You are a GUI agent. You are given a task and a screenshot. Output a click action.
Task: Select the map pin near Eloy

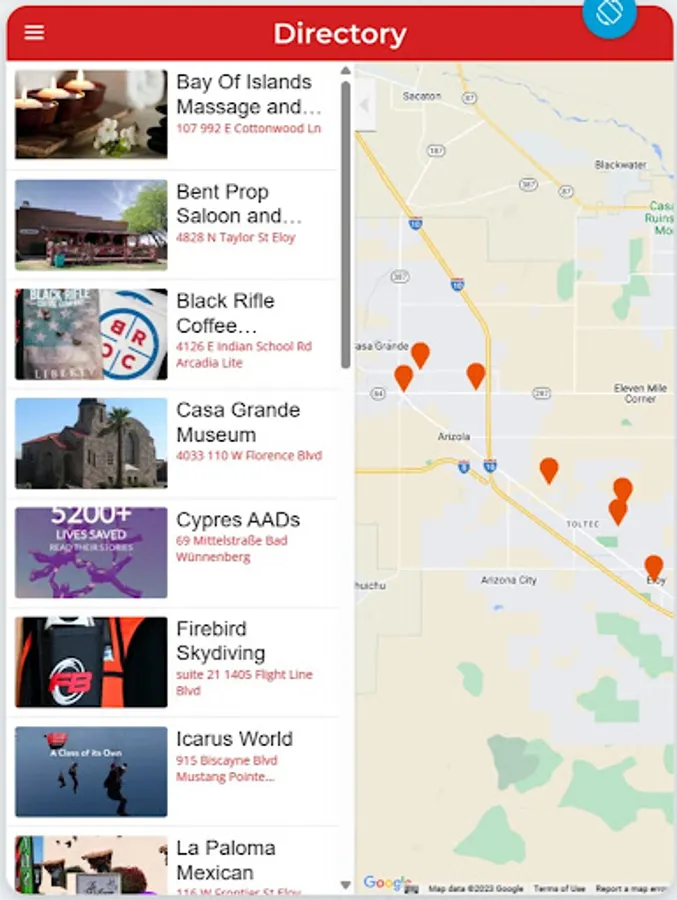pyautogui.click(x=653, y=567)
